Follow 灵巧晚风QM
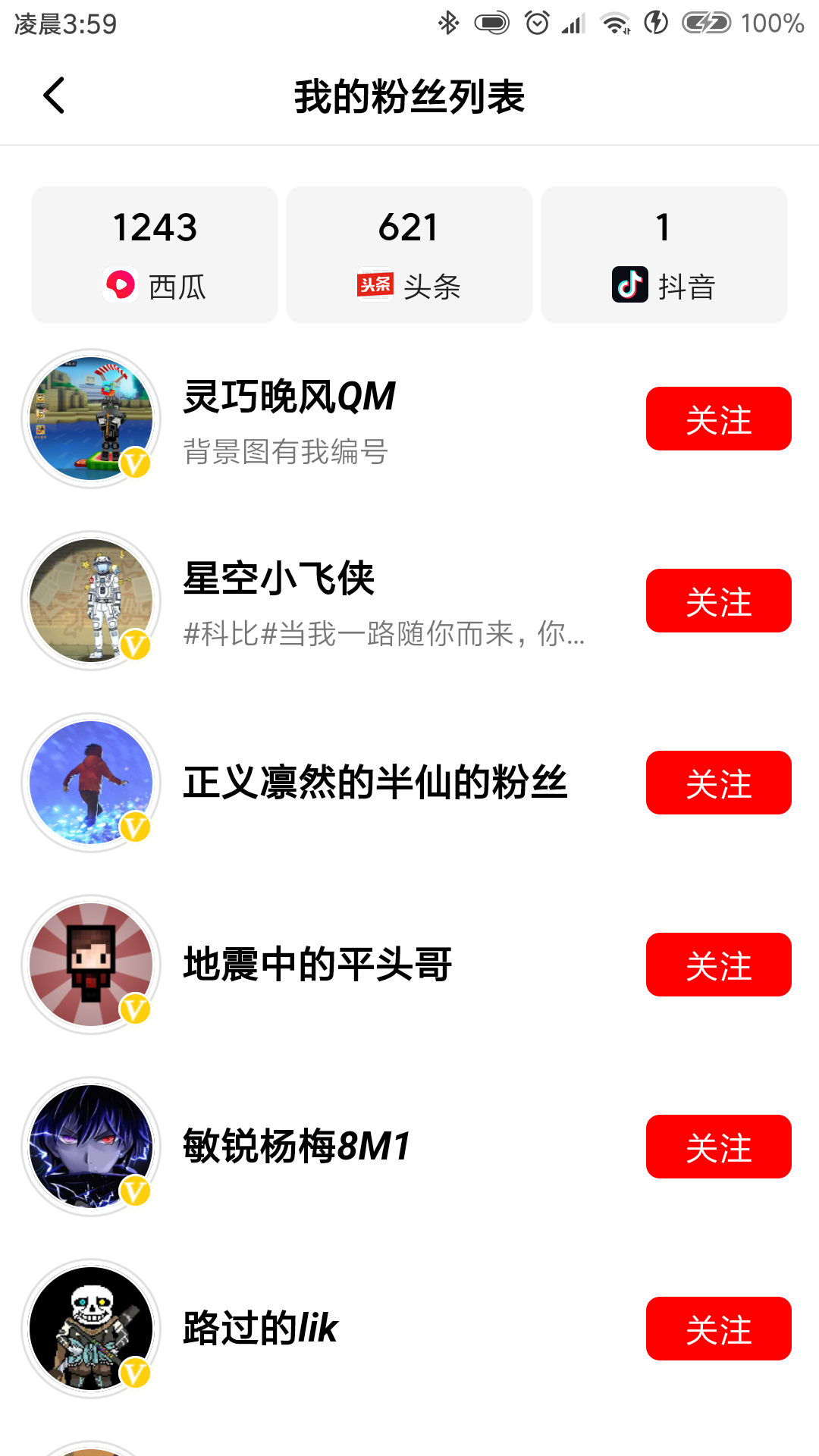 [x=718, y=419]
